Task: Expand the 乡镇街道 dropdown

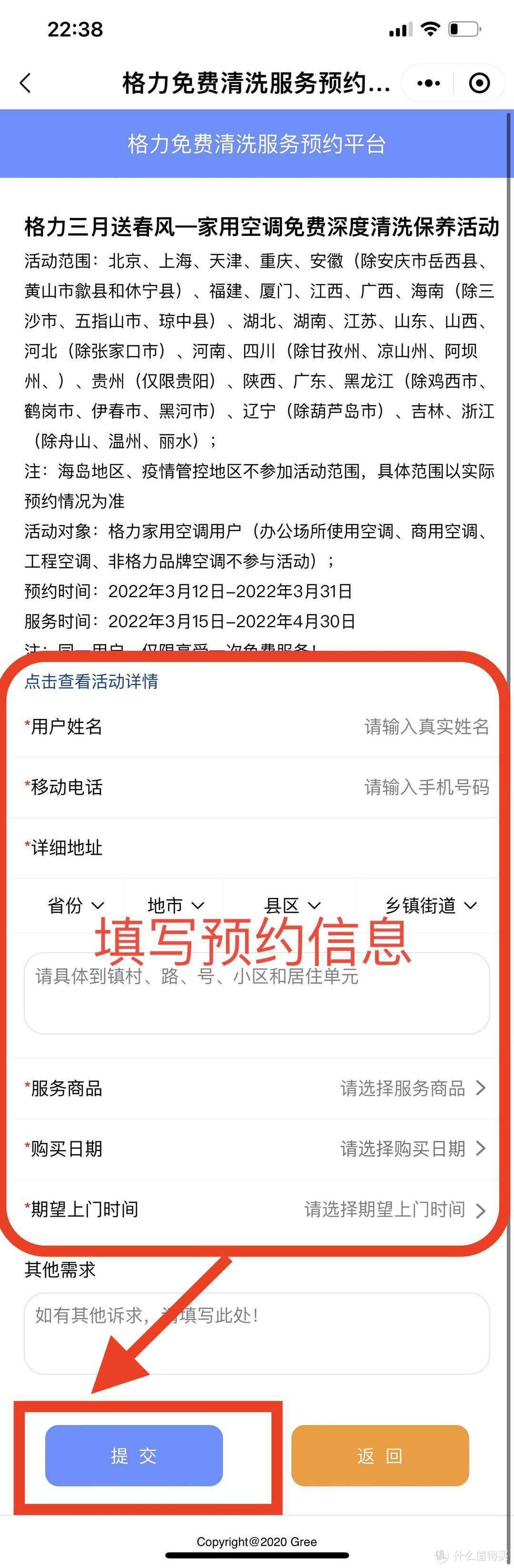Action: 430,906
